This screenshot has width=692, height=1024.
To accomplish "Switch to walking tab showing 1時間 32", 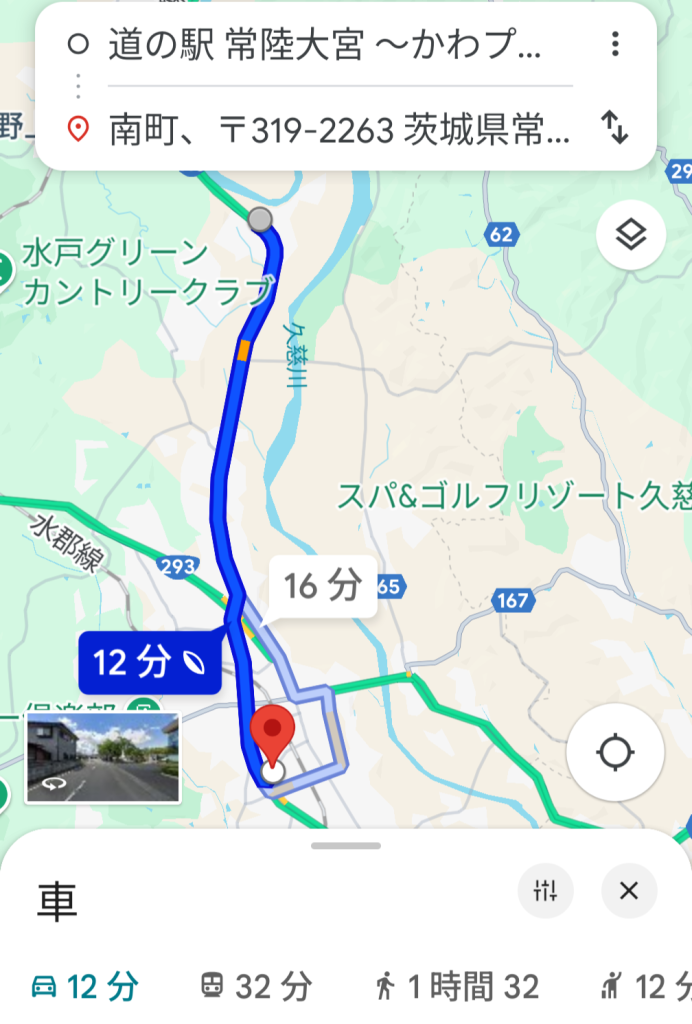I will point(456,988).
